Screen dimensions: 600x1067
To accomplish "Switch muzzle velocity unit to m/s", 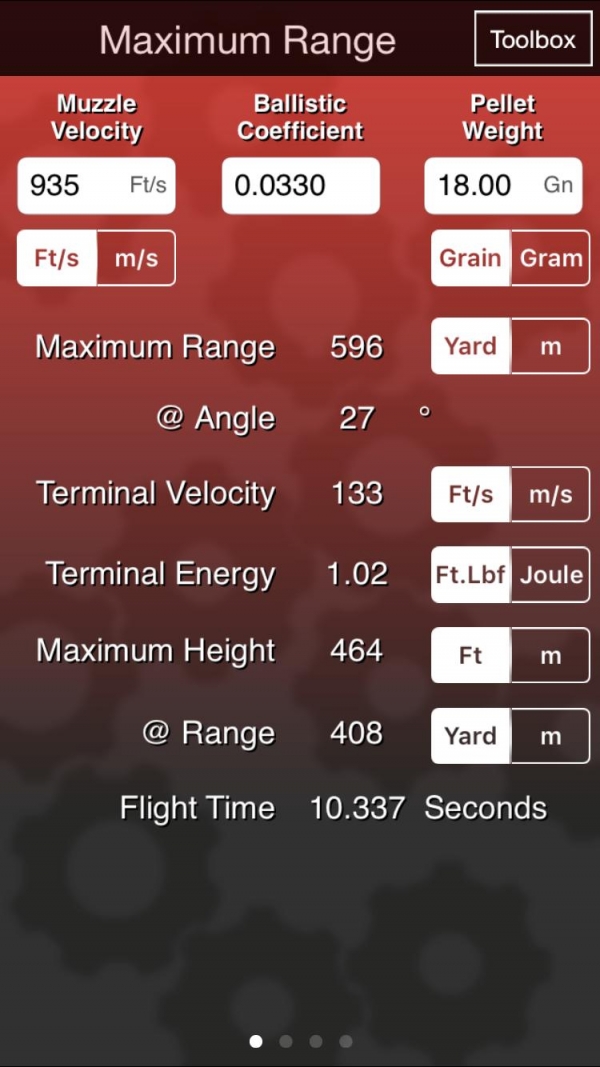I will [x=136, y=258].
